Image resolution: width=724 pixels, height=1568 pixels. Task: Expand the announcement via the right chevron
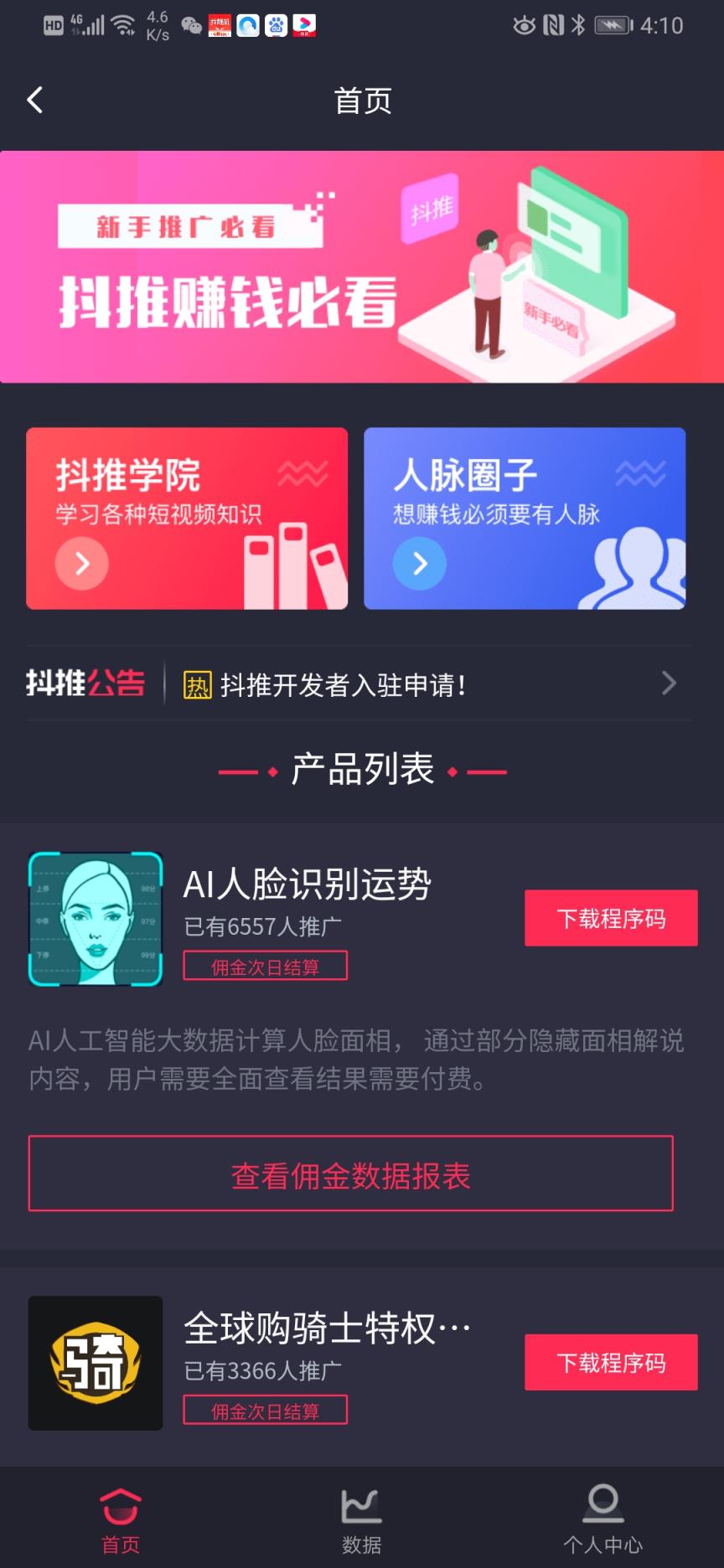[x=668, y=683]
